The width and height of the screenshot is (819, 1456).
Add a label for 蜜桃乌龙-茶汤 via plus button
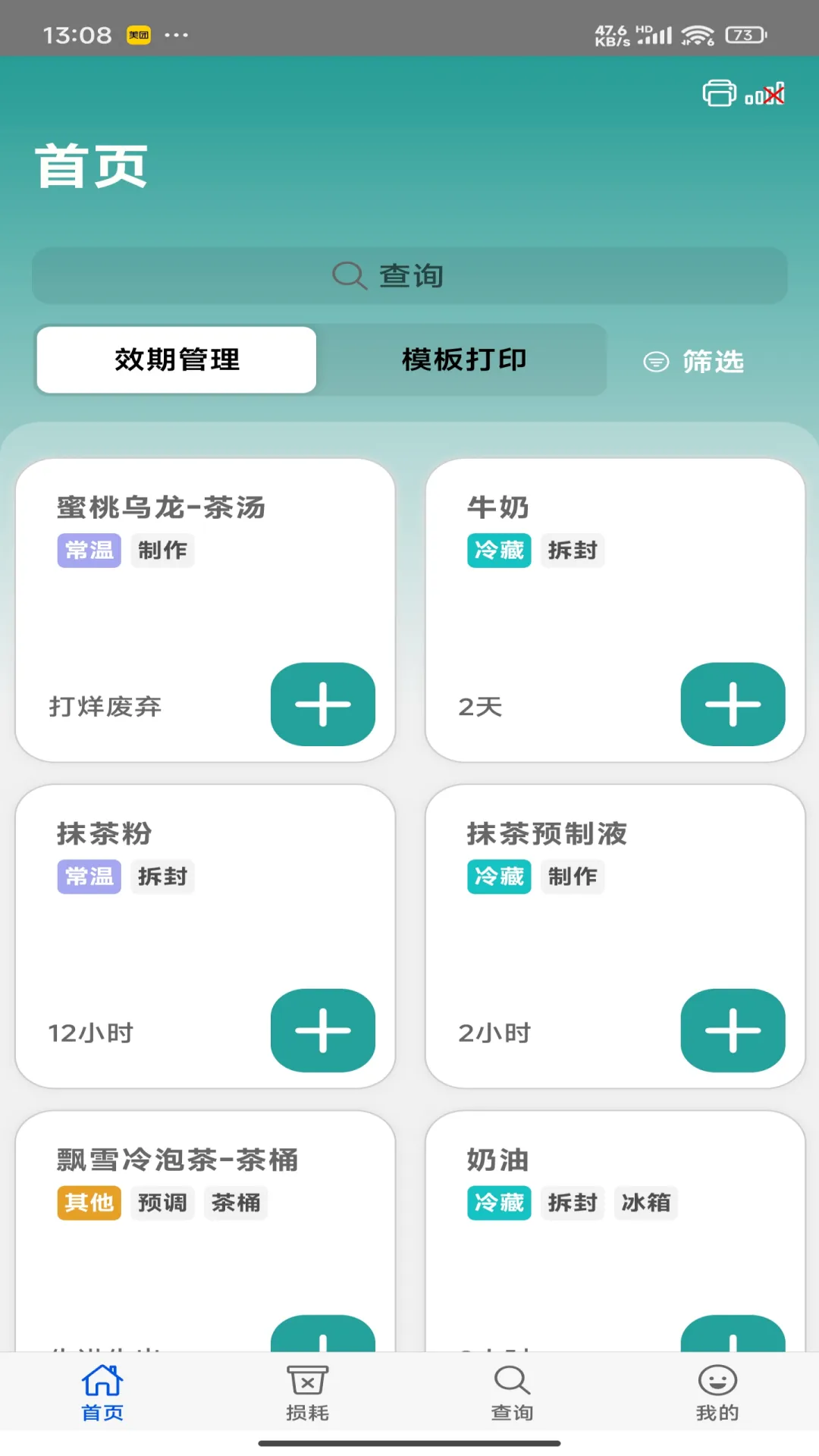(322, 704)
